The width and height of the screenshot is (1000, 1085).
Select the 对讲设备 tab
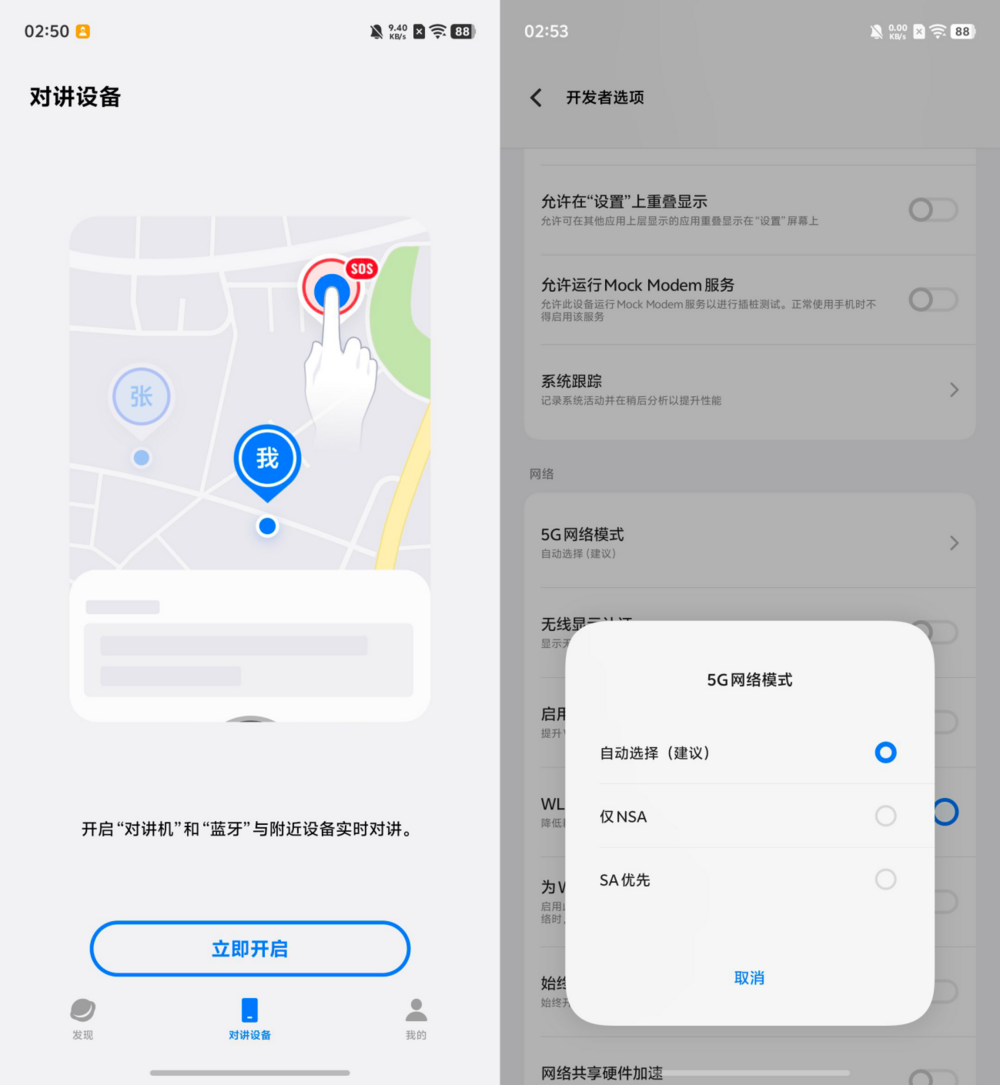click(250, 1018)
